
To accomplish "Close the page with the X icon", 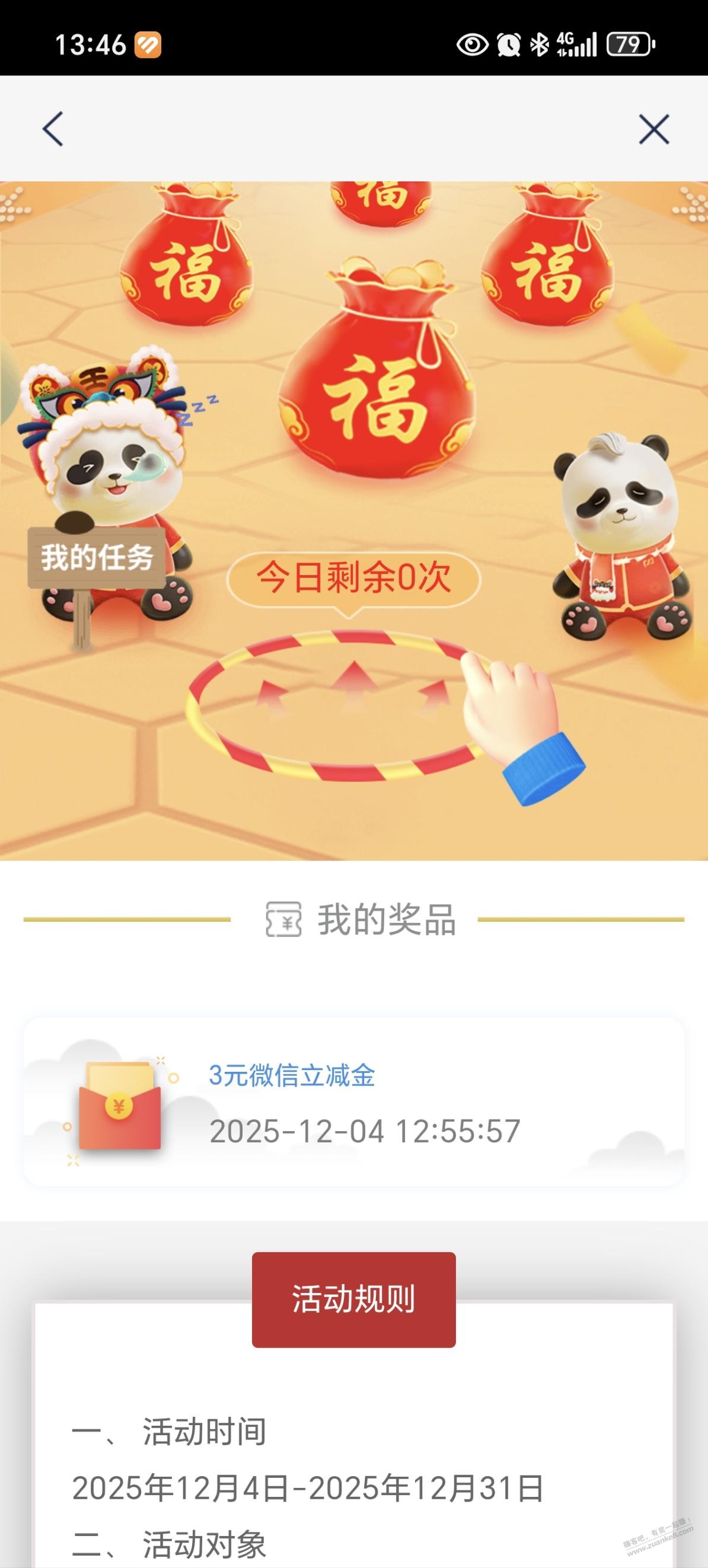I will [654, 129].
